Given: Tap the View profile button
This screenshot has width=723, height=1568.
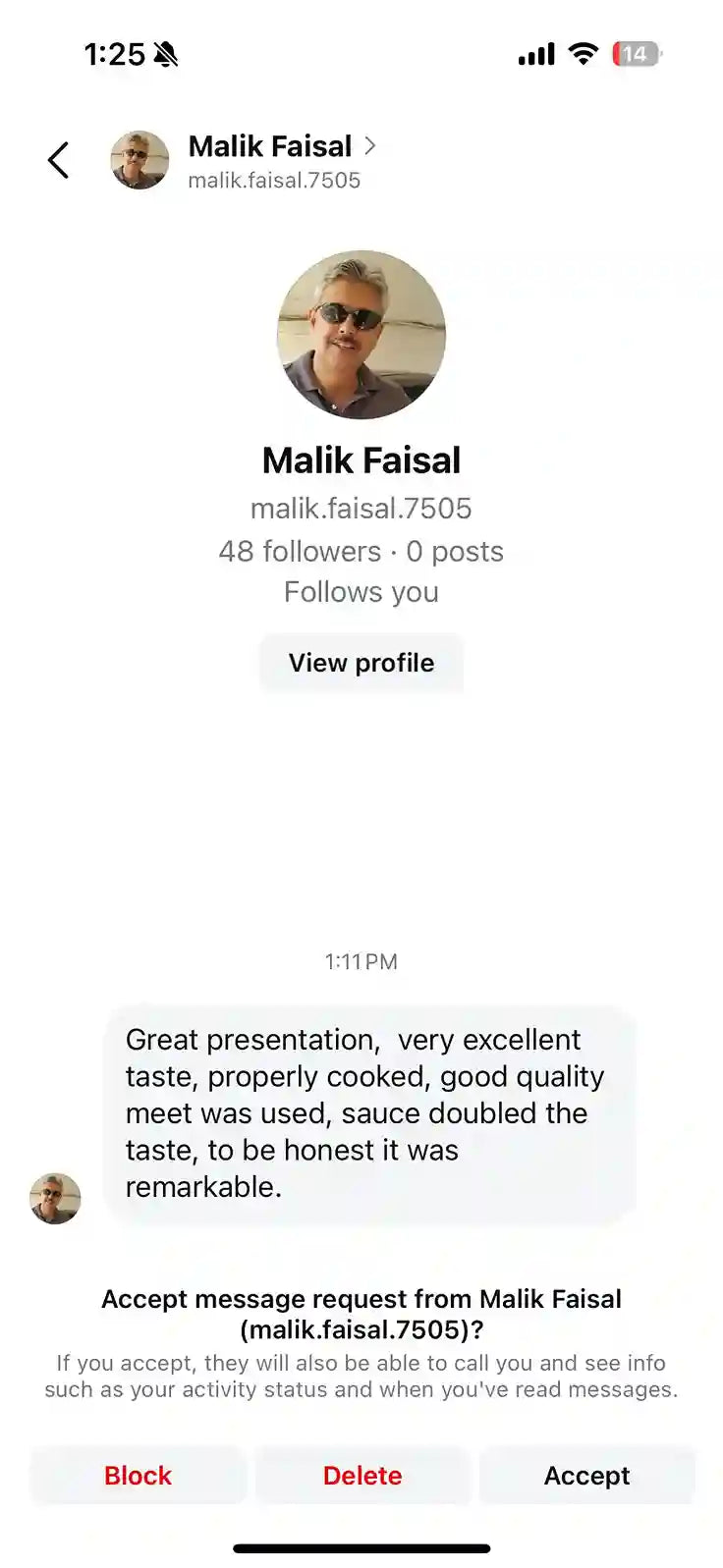Looking at the screenshot, I should click(361, 663).
